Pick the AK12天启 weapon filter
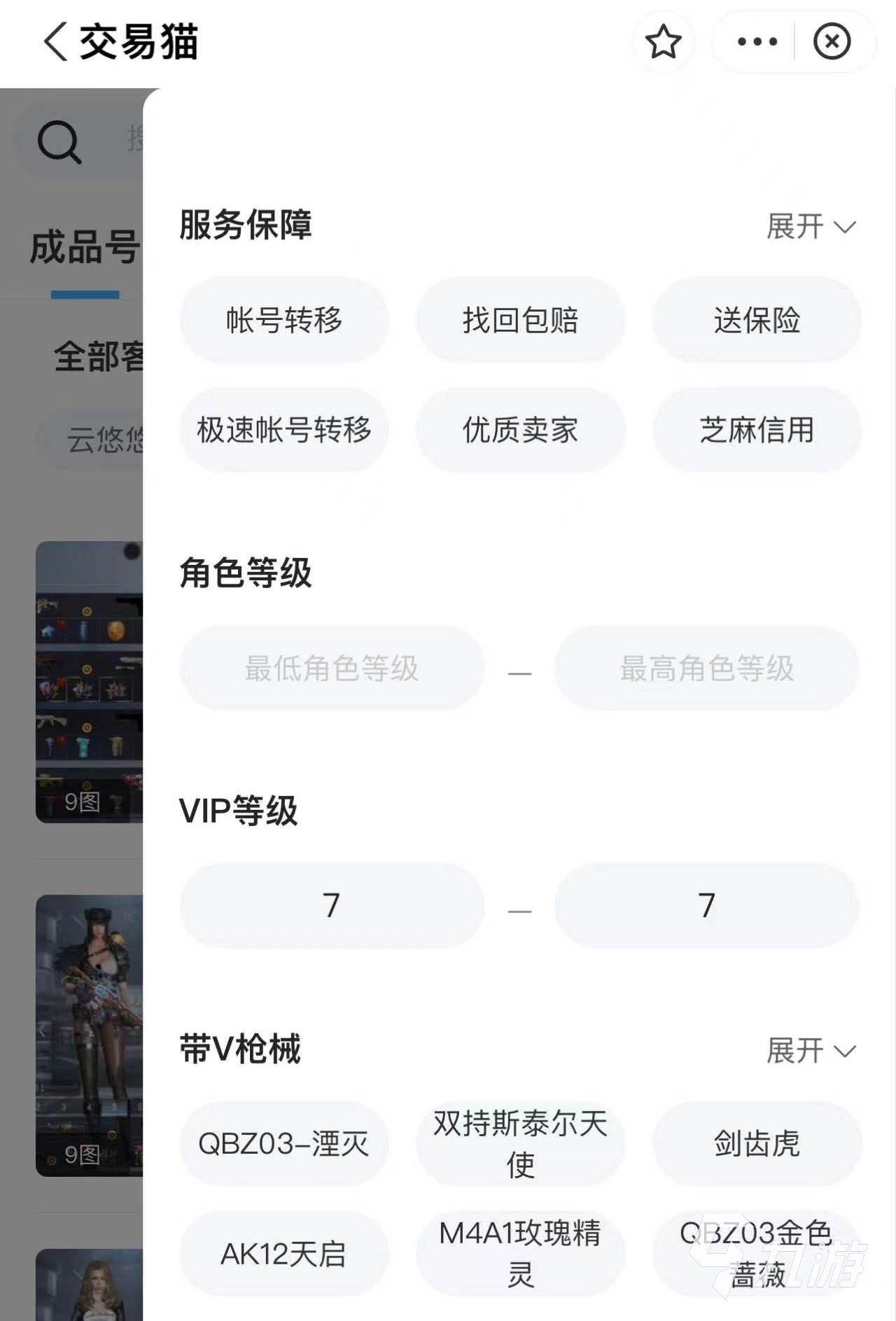This screenshot has height=1321, width=896. [283, 1254]
